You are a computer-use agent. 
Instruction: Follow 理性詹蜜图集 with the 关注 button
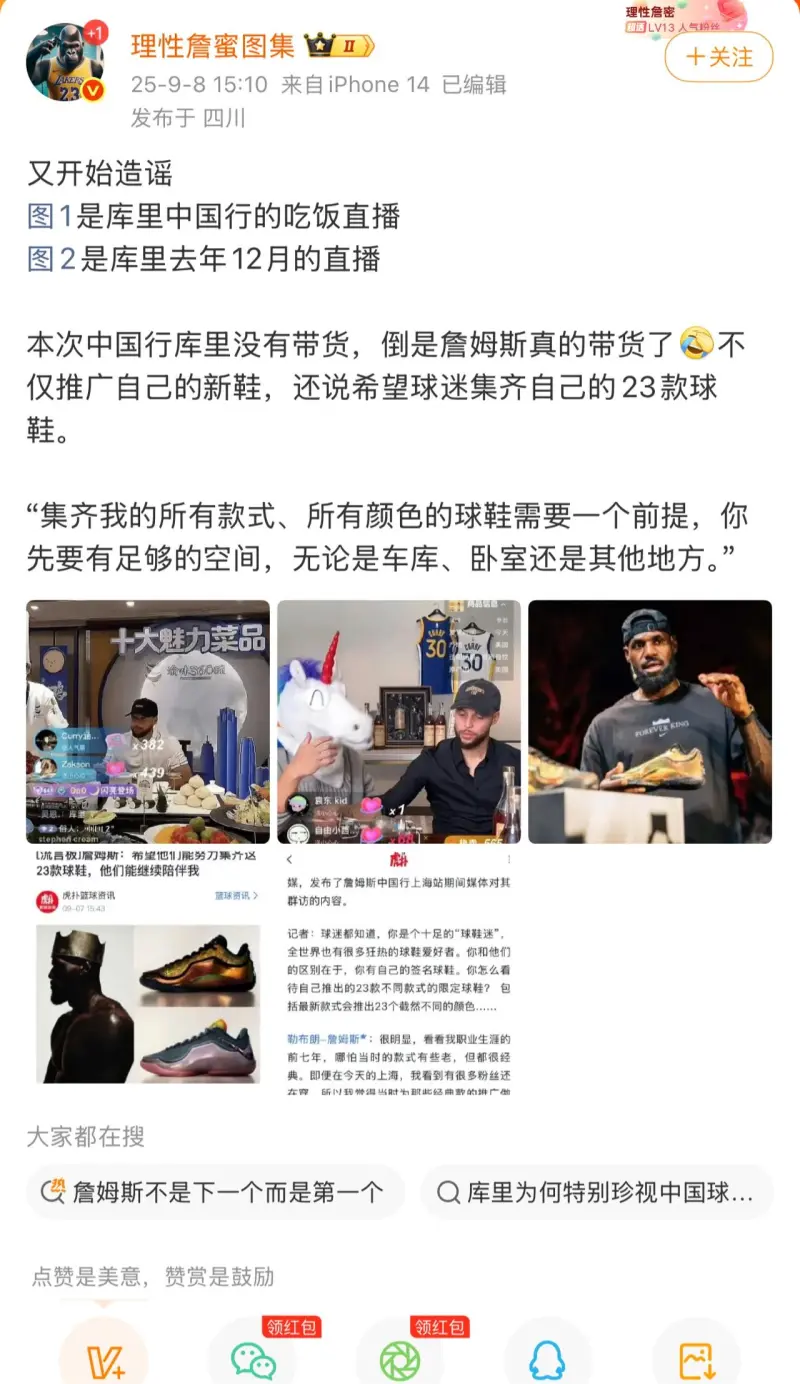(x=718, y=57)
